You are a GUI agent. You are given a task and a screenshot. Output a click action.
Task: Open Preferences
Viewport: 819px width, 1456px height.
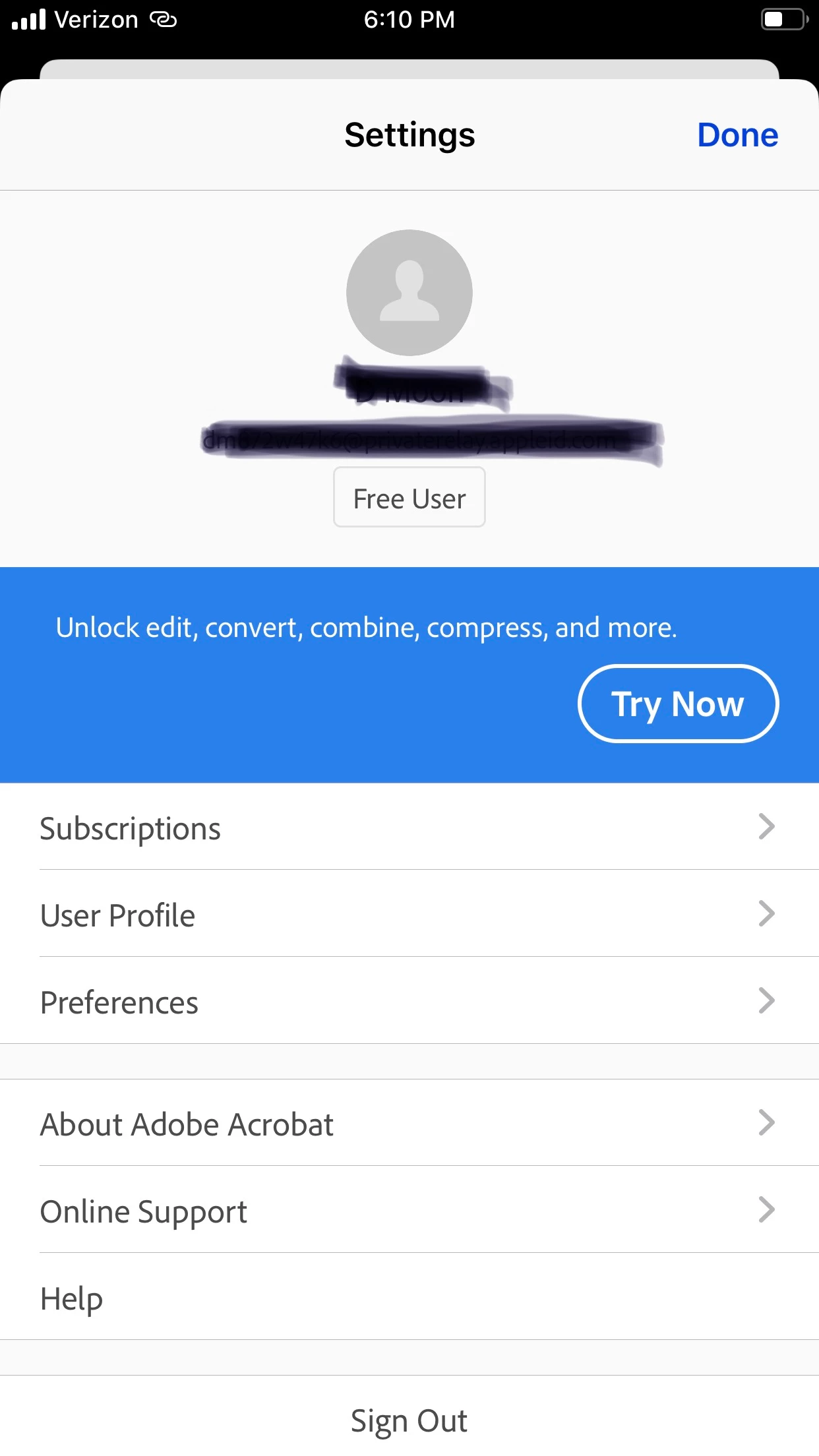[x=409, y=1002]
